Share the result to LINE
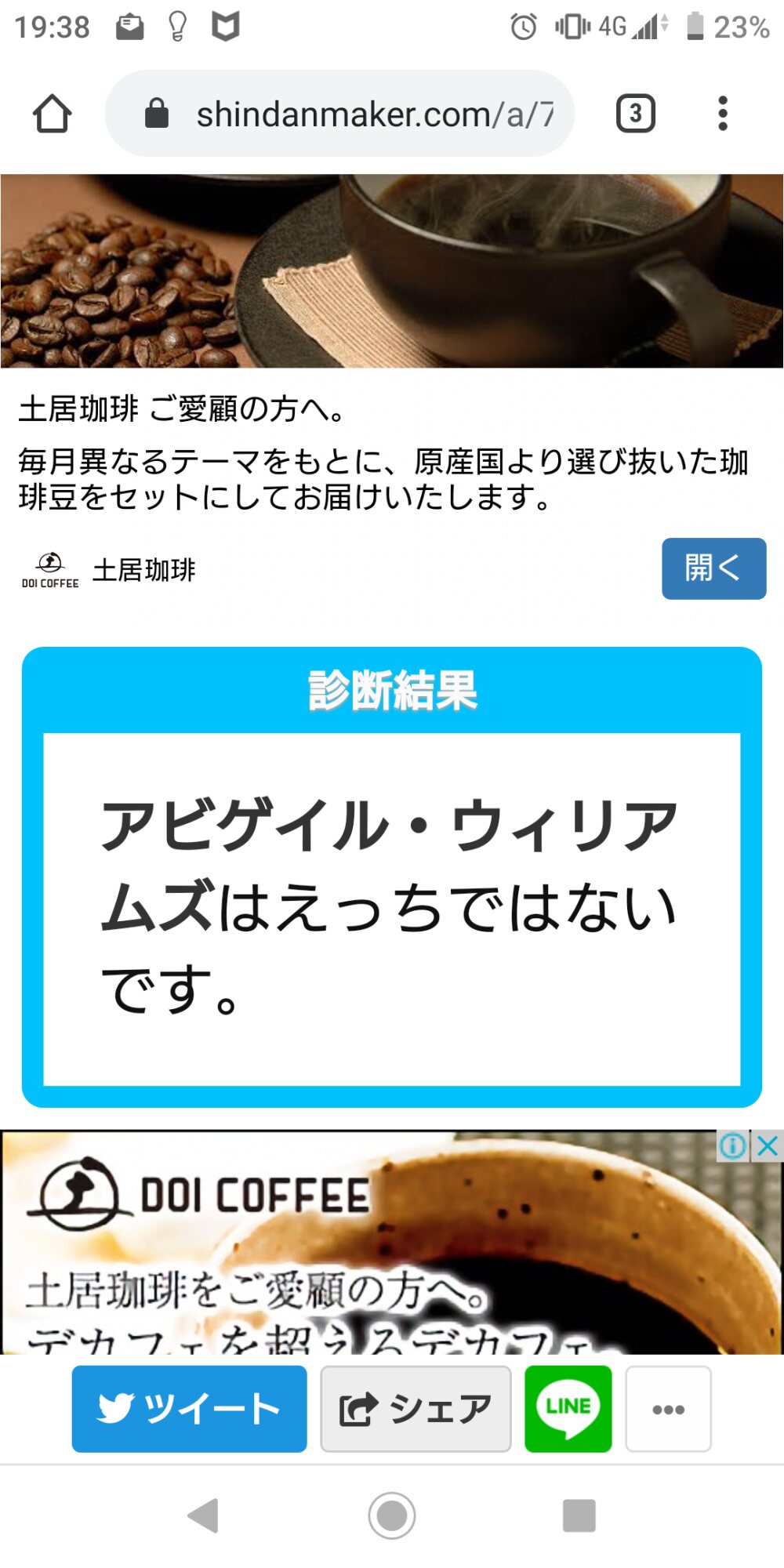 coord(568,1409)
